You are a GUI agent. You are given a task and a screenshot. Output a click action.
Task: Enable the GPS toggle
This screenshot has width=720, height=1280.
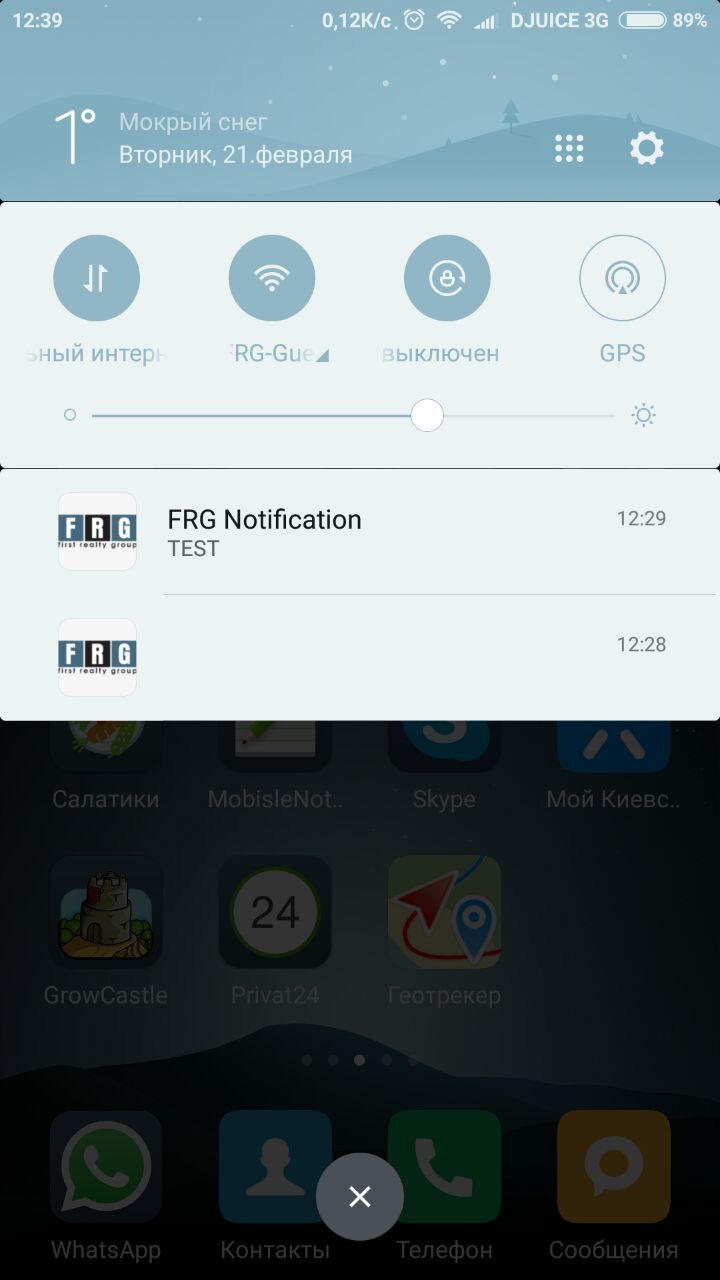tap(622, 278)
